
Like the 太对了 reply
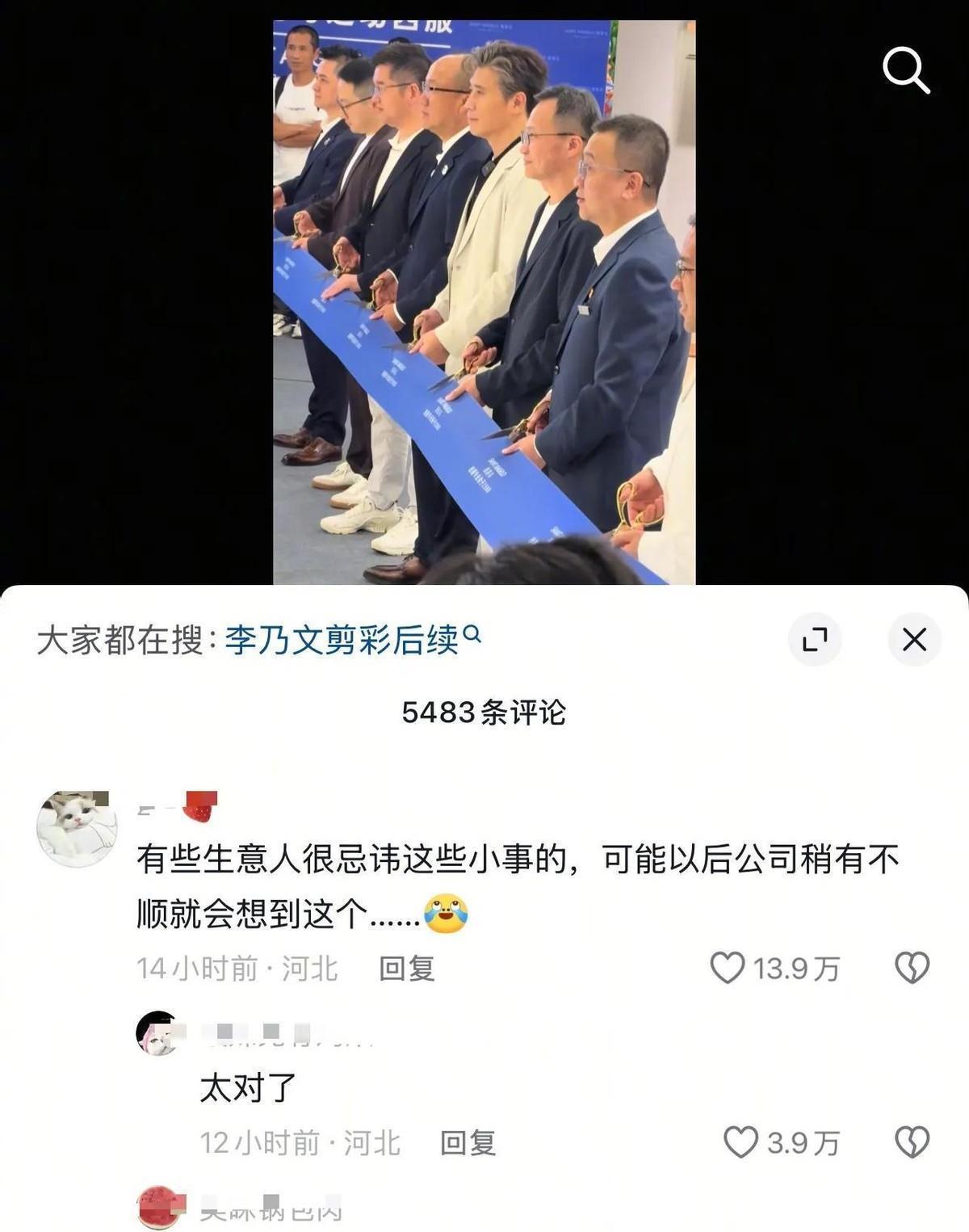[x=740, y=1142]
